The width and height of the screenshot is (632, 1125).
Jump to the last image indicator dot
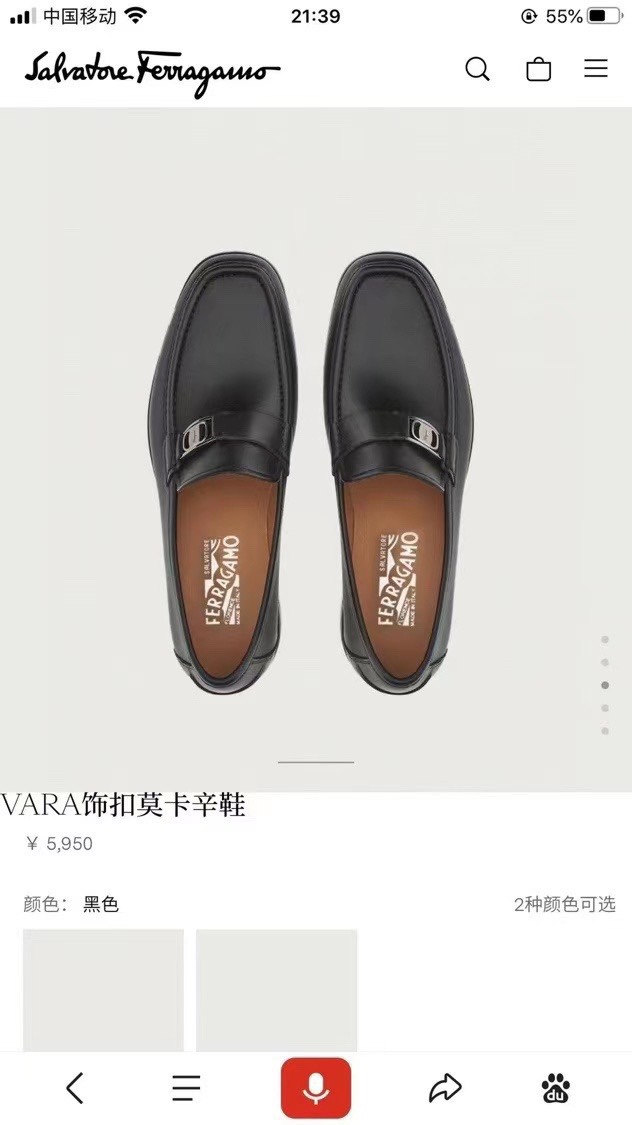(605, 731)
